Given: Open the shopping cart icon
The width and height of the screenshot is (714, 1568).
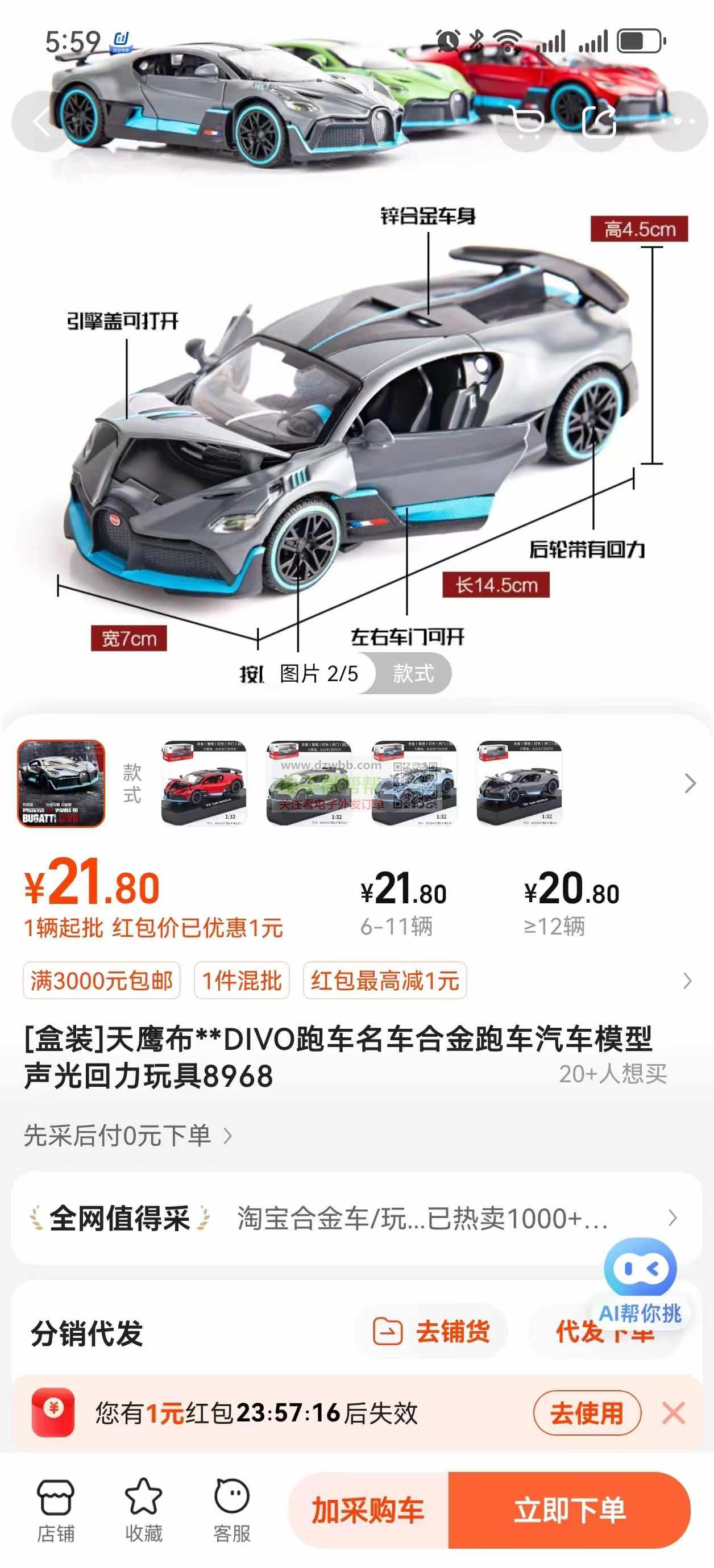Looking at the screenshot, I should [526, 122].
